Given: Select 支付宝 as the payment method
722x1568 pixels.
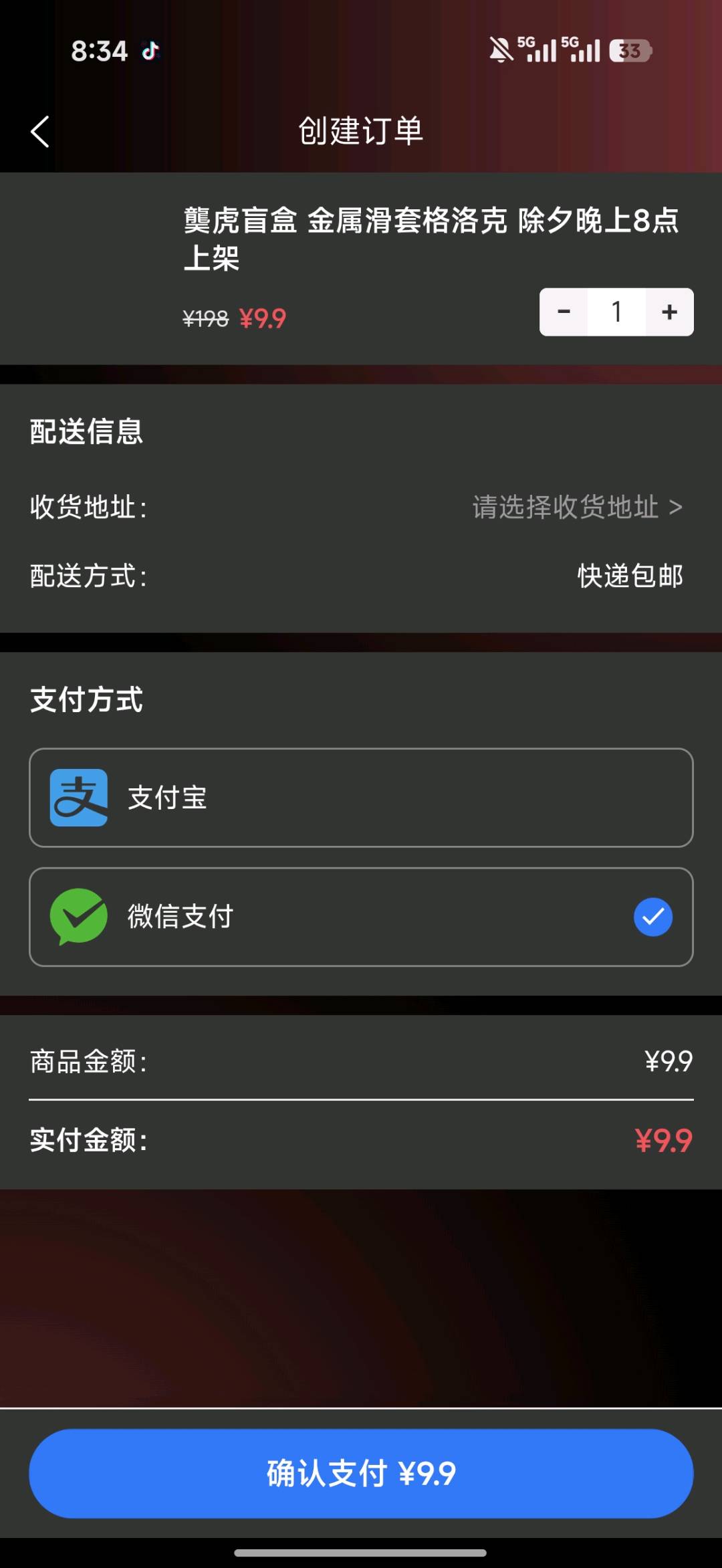Looking at the screenshot, I should (x=361, y=798).
